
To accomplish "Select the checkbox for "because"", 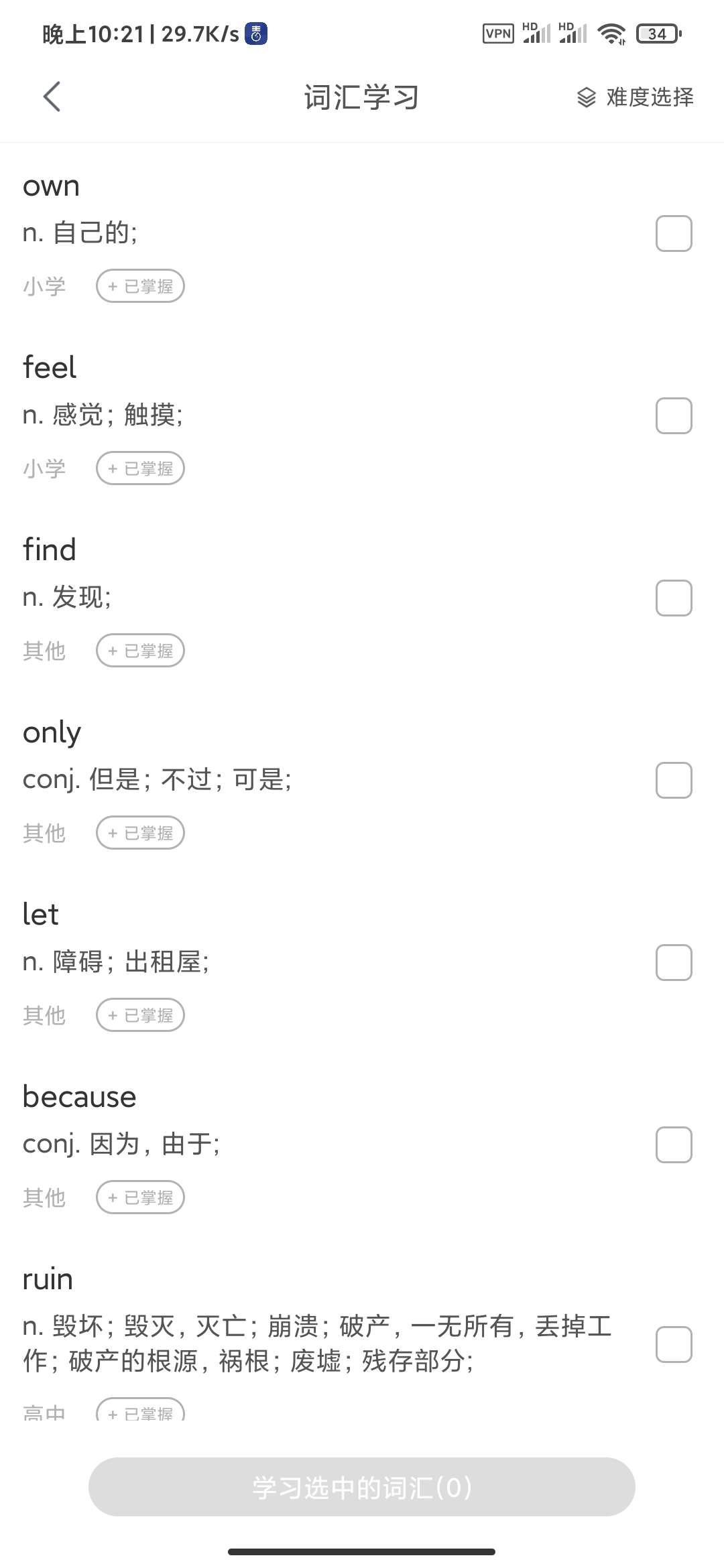I will (x=674, y=1145).
